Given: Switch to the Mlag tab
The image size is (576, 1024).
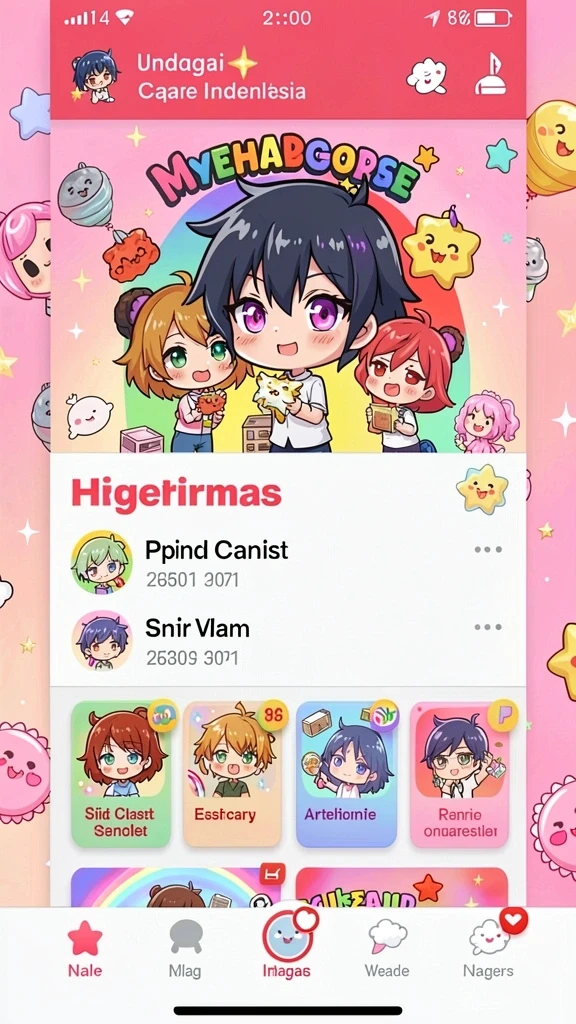Looking at the screenshot, I should (x=185, y=948).
